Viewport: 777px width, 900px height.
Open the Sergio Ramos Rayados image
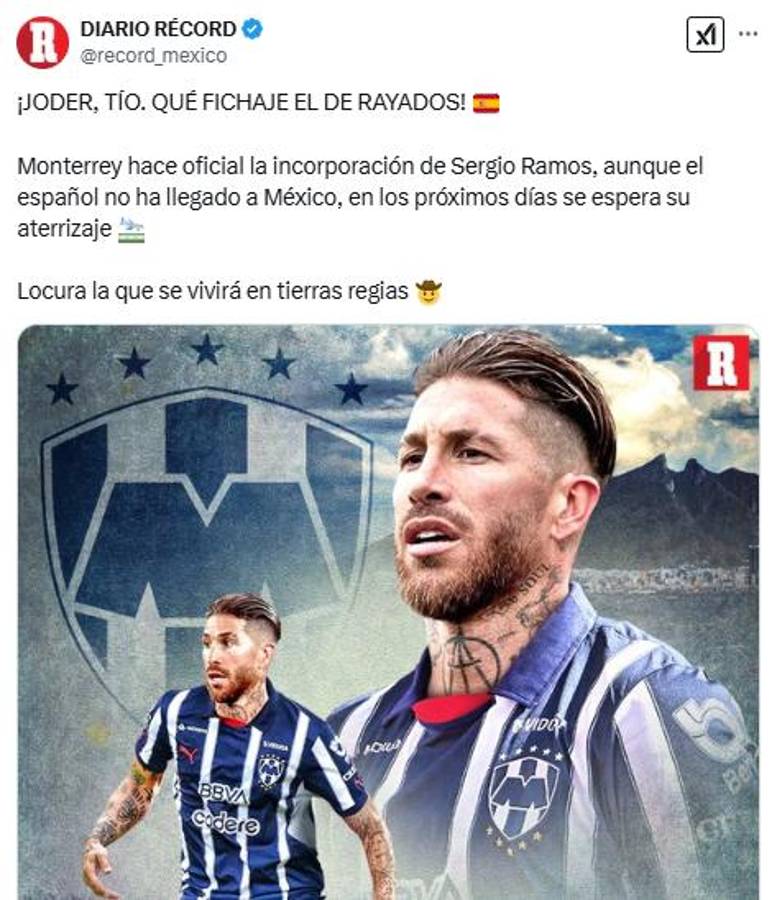tap(388, 610)
